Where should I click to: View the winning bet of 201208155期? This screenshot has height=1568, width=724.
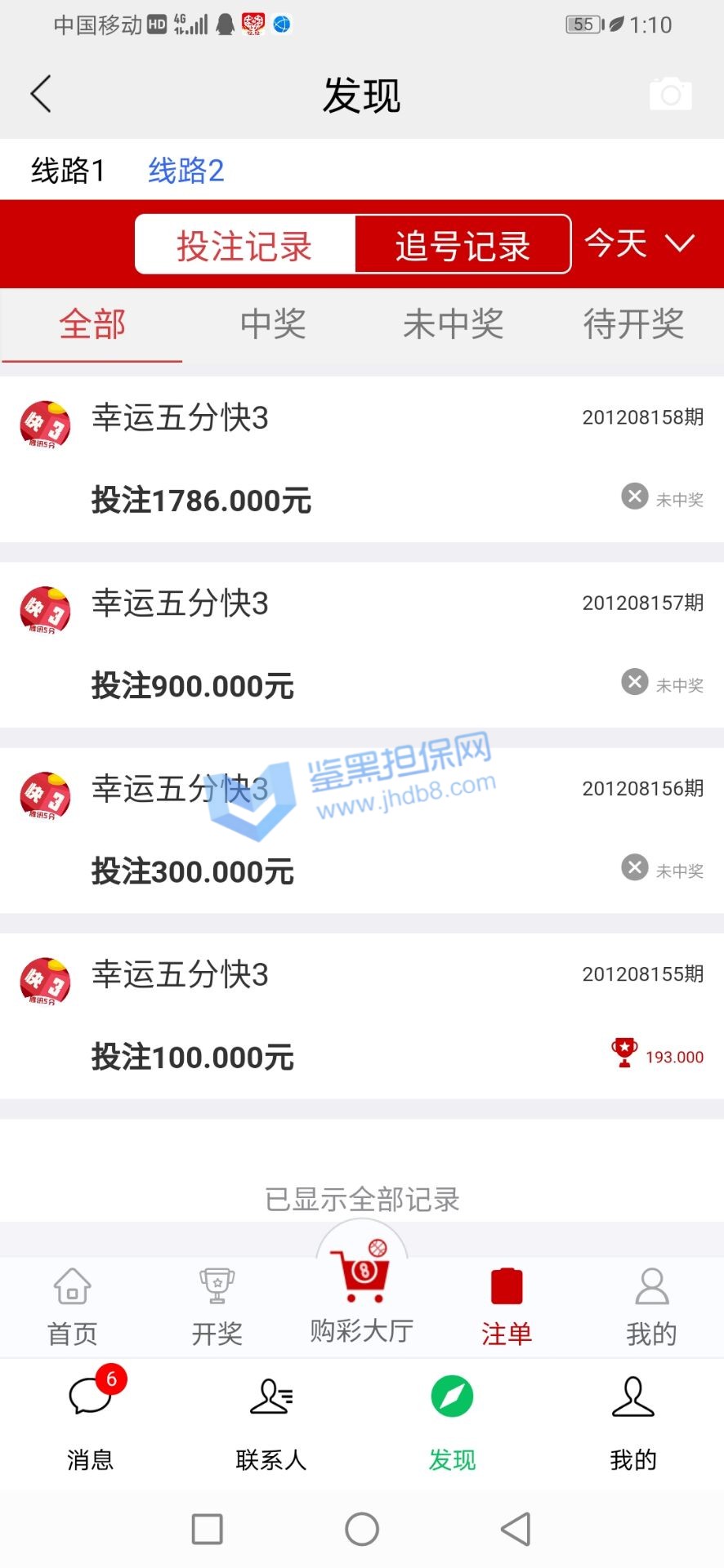point(361,1015)
